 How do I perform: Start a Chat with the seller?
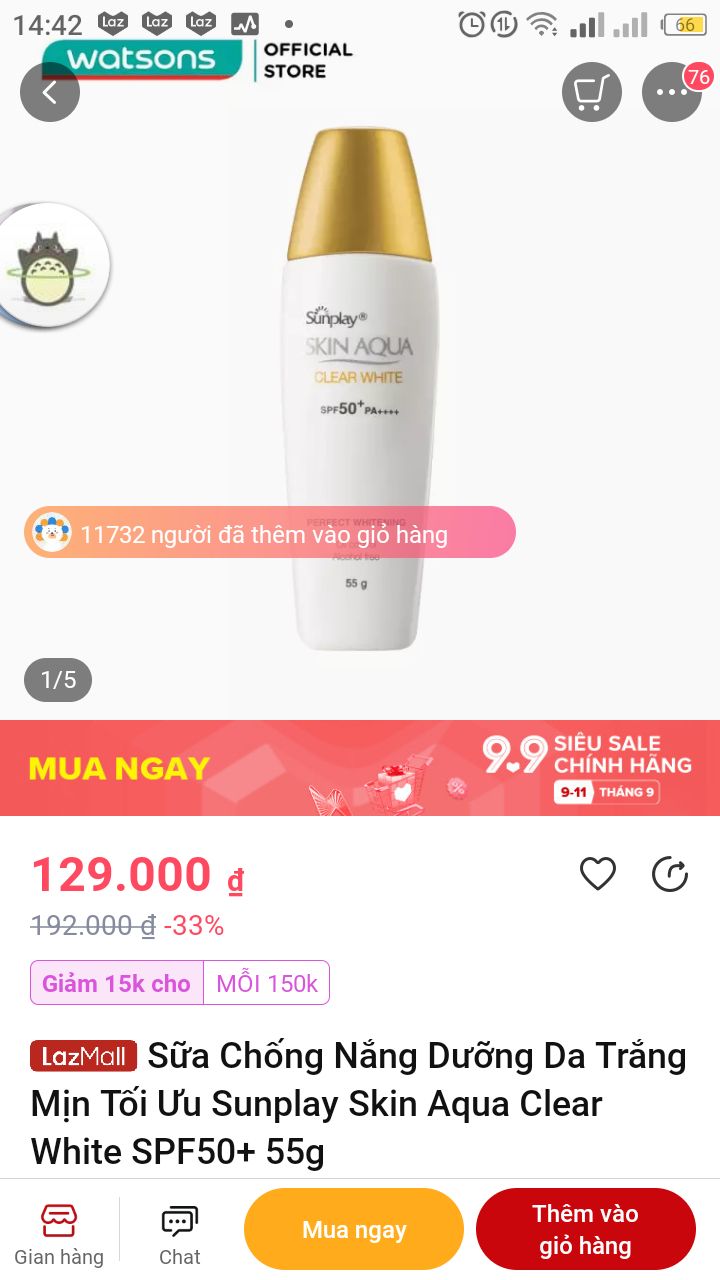tap(180, 1234)
